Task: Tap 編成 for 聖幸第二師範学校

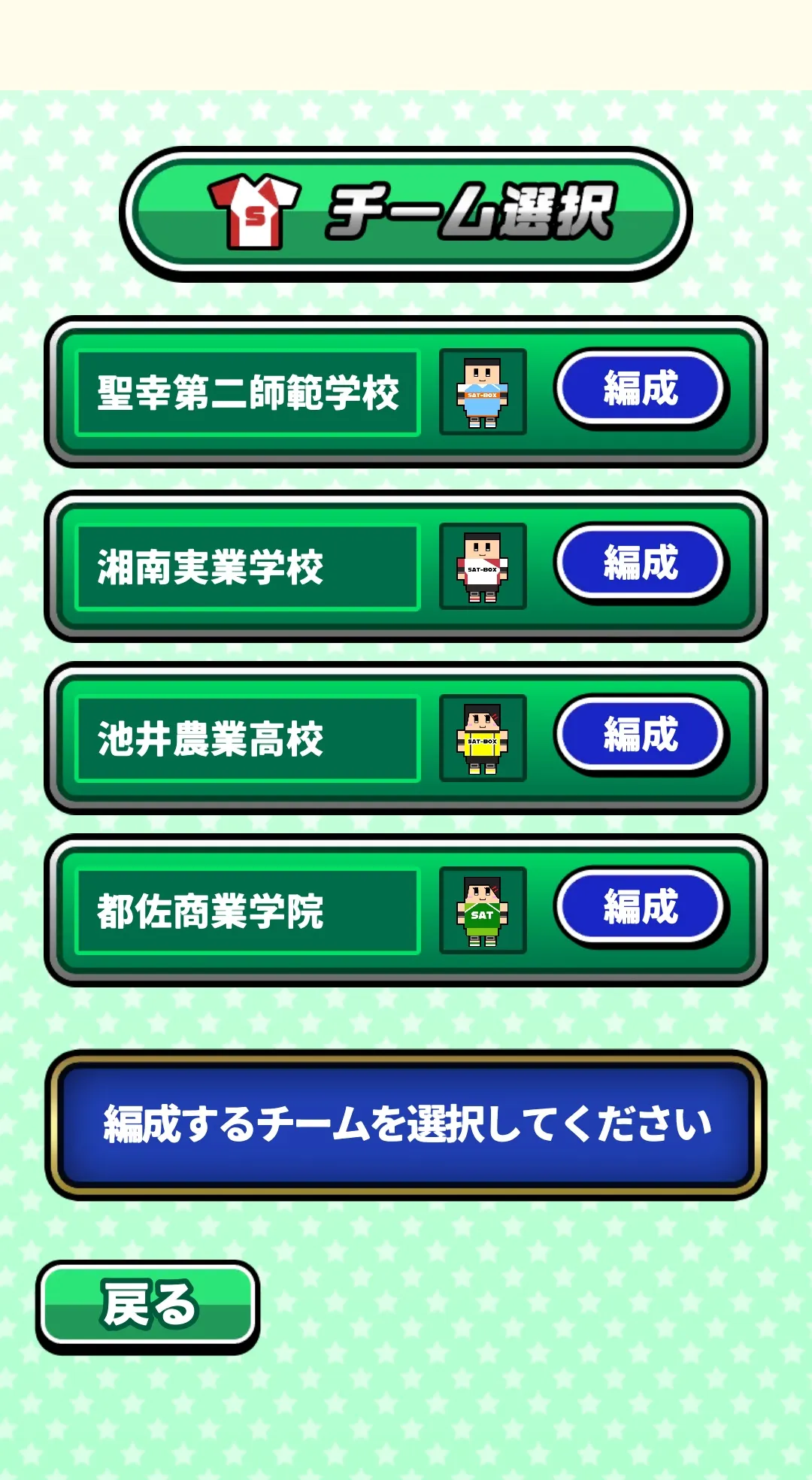Action: [x=640, y=389]
